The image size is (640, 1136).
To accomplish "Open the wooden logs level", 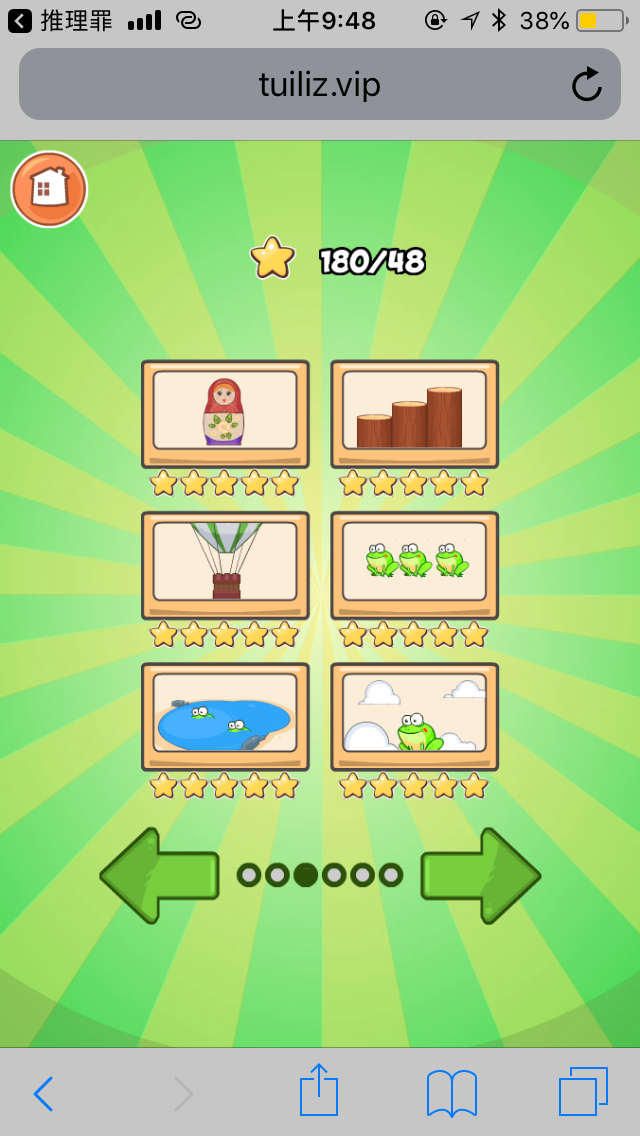I will (x=414, y=413).
